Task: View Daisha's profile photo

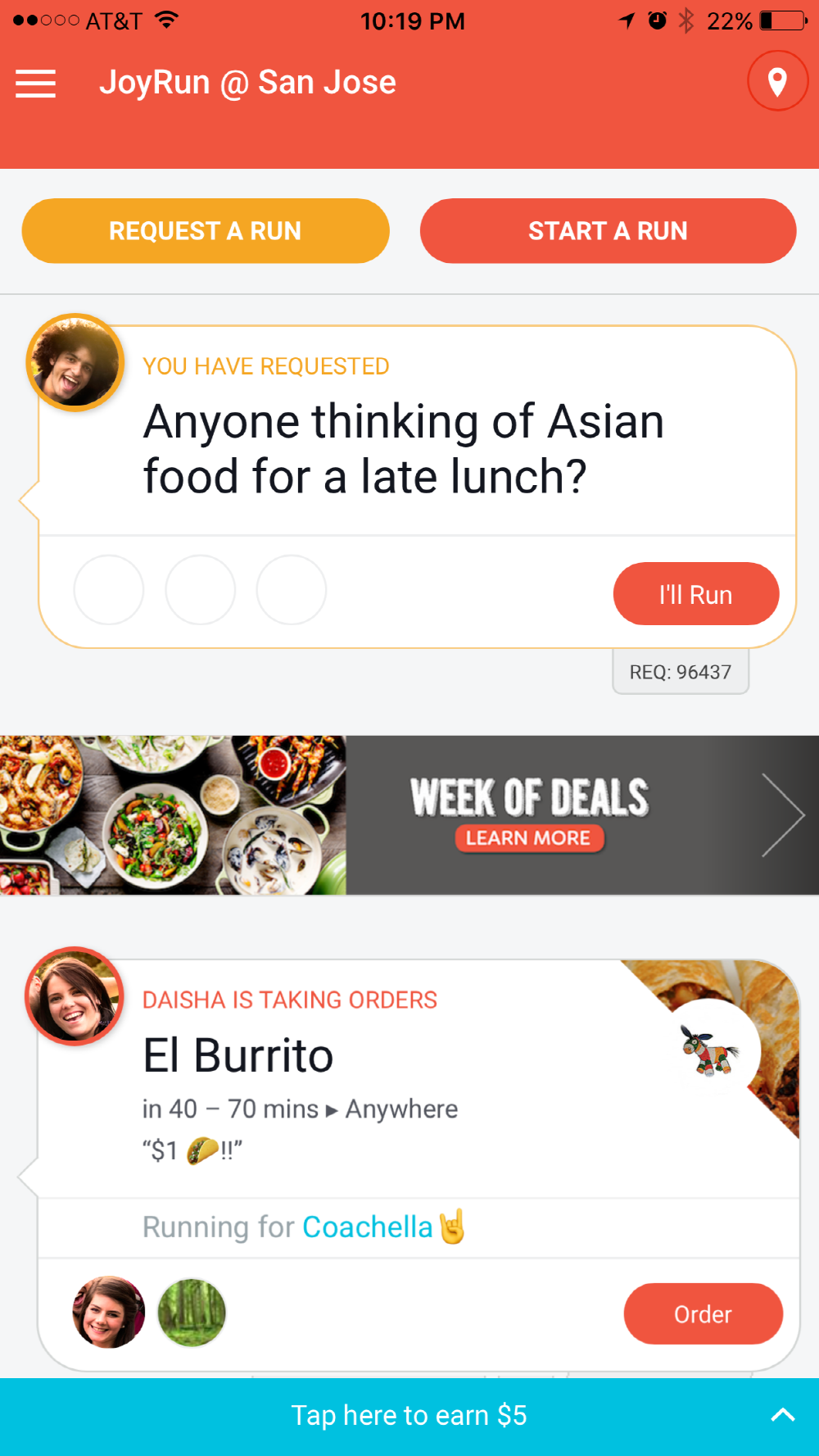Action: tap(75, 996)
